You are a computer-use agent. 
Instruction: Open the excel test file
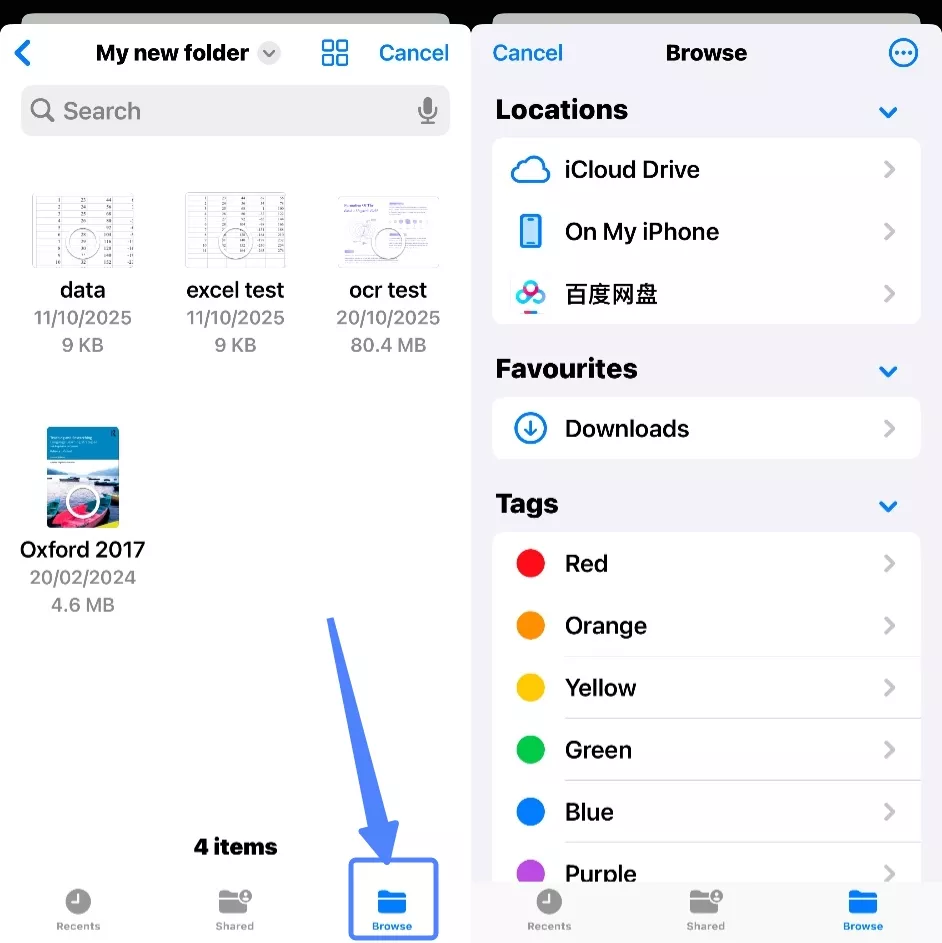pos(235,233)
